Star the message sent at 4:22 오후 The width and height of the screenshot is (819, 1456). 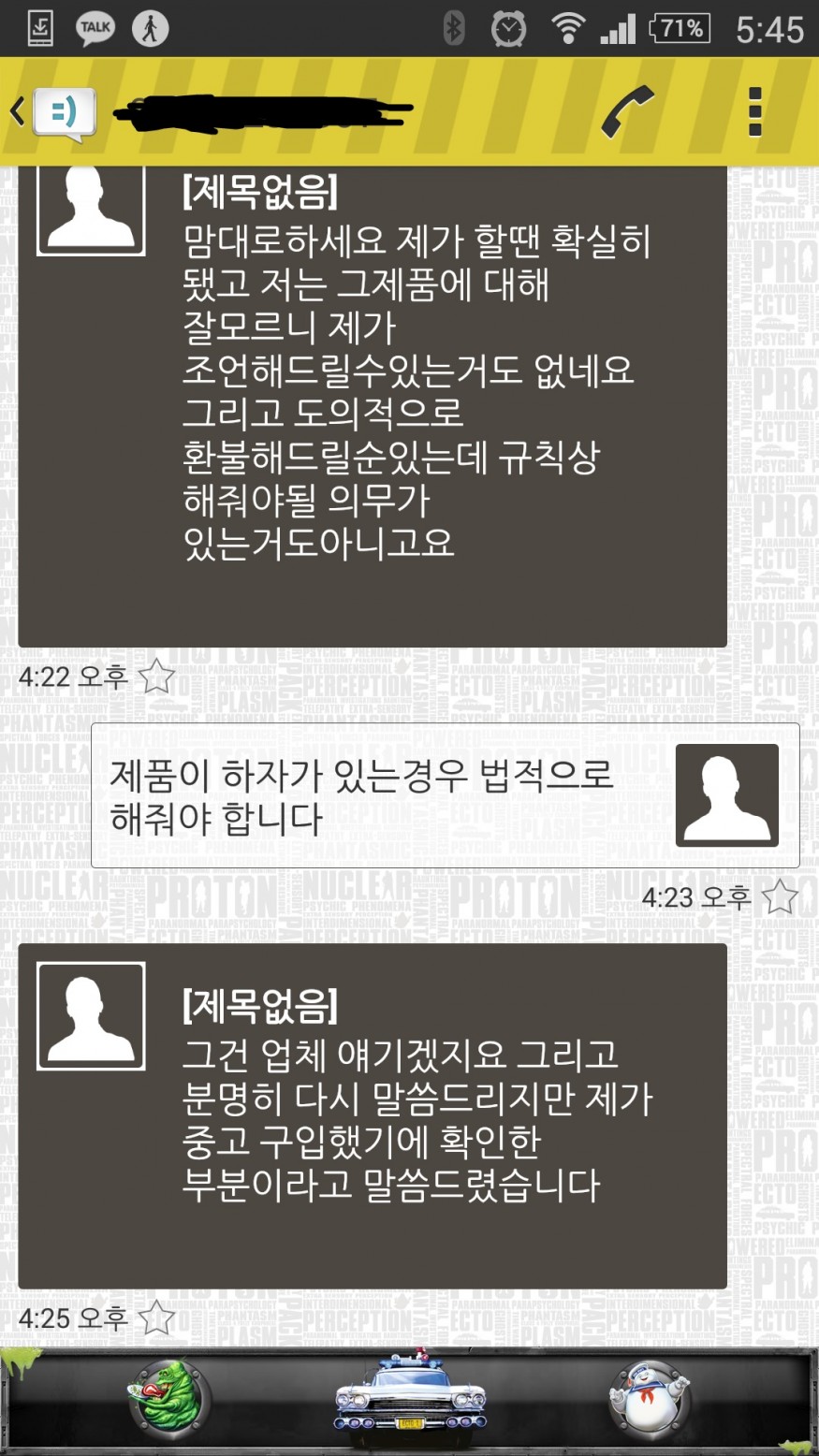[x=156, y=676]
